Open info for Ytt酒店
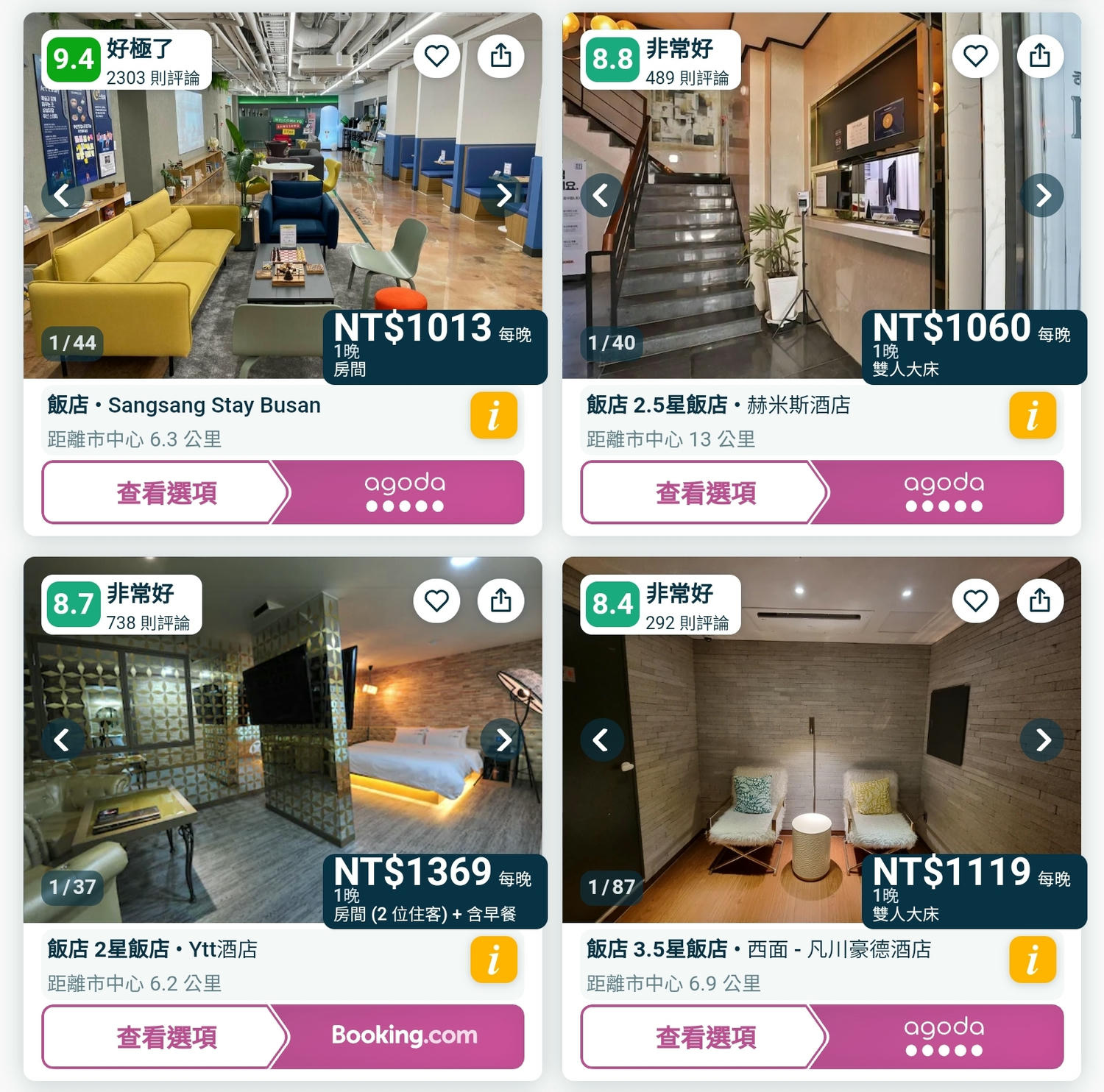 click(x=493, y=960)
